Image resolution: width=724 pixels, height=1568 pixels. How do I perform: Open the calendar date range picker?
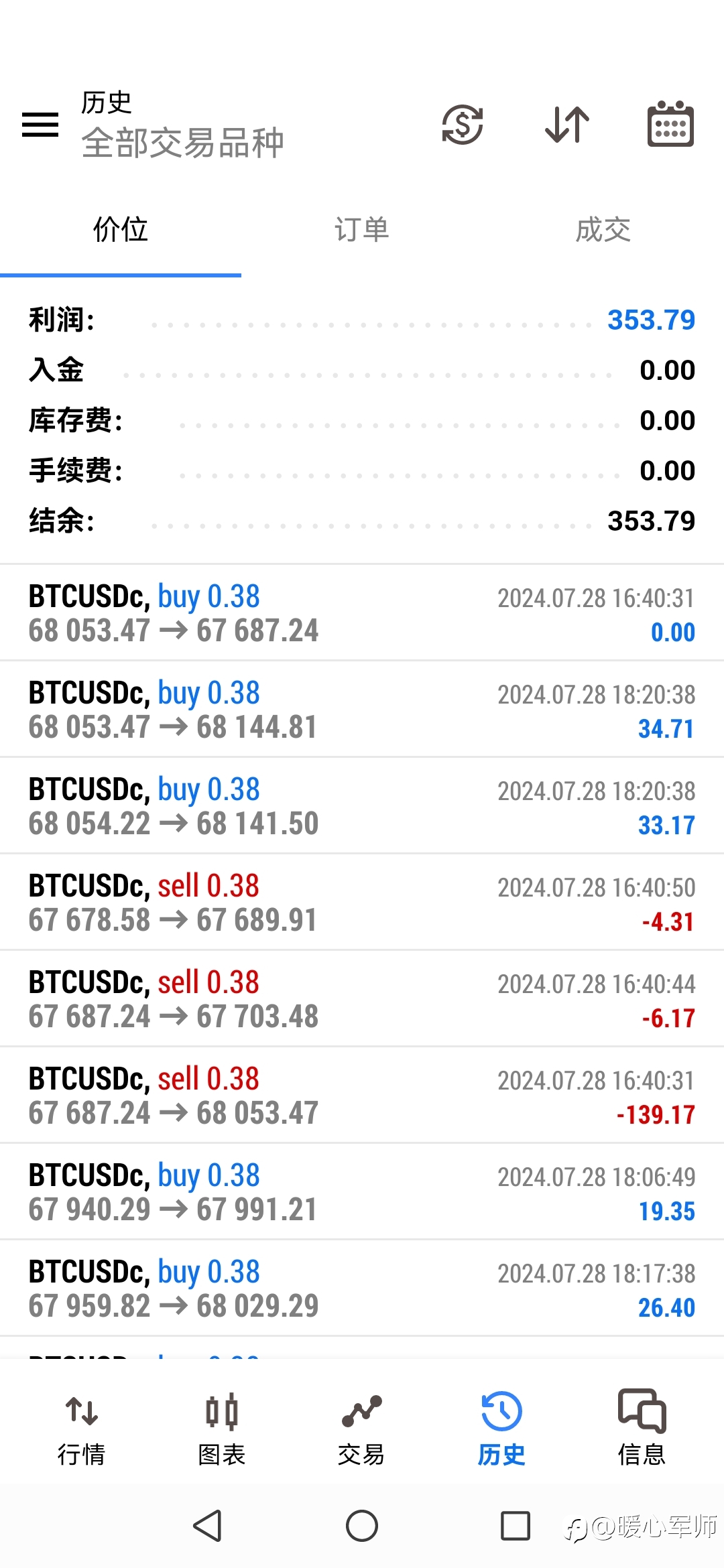670,124
